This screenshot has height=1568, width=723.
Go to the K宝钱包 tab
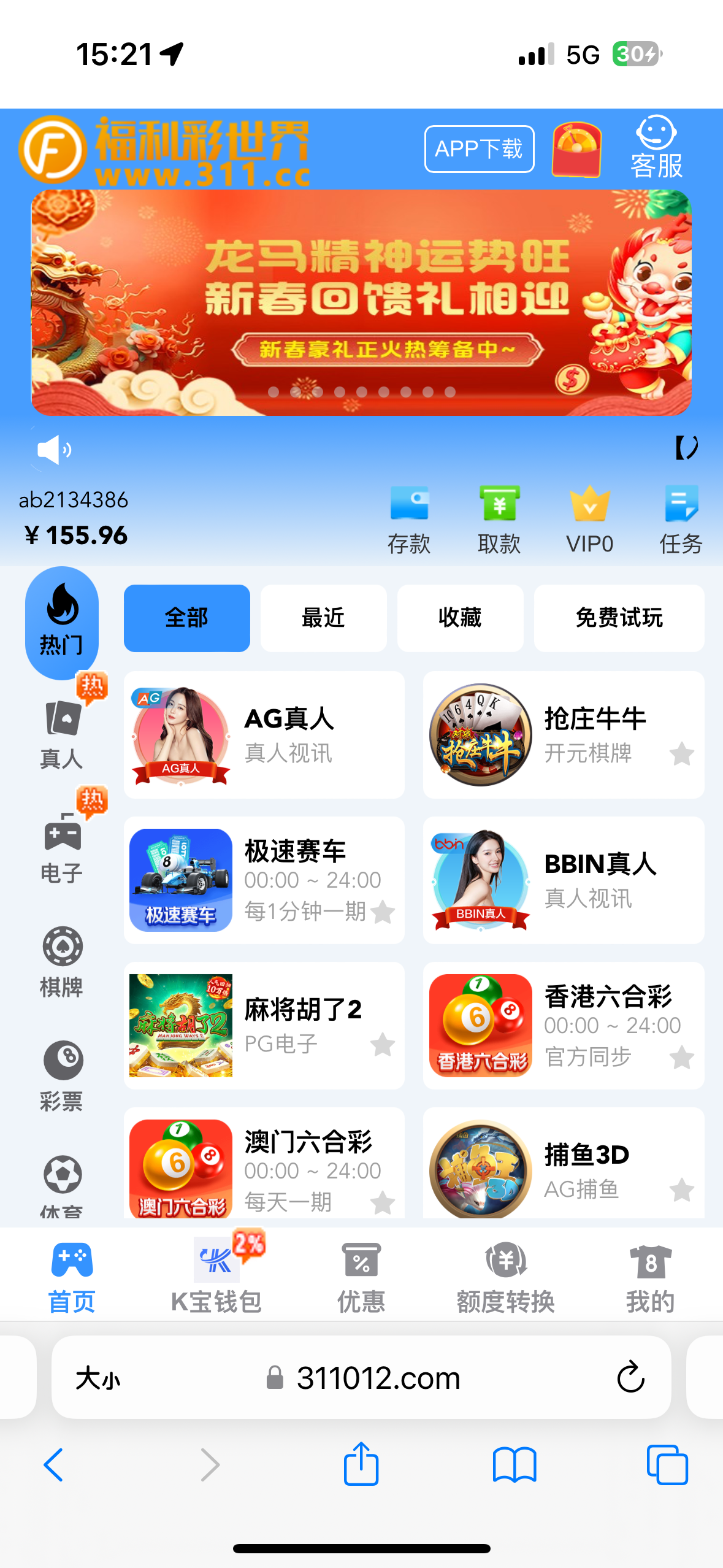point(216,1276)
